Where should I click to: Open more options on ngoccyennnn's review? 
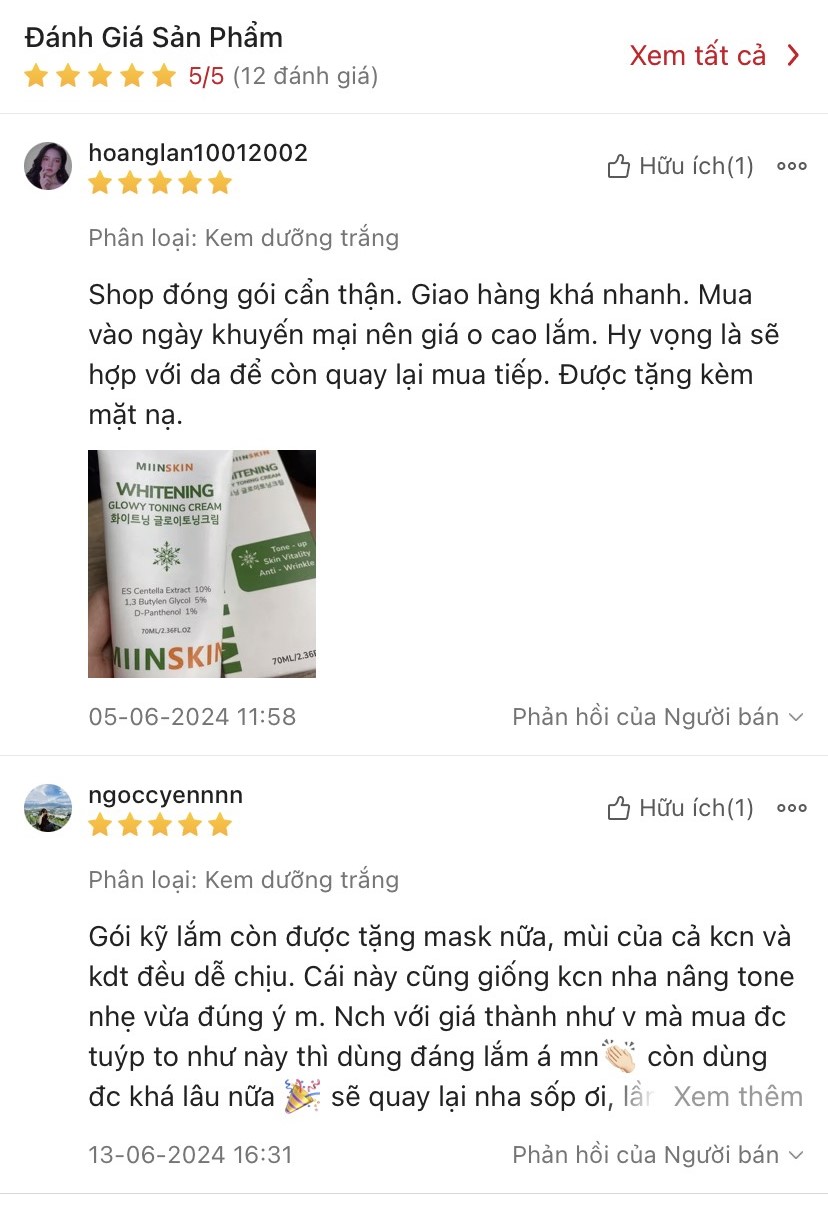point(792,808)
